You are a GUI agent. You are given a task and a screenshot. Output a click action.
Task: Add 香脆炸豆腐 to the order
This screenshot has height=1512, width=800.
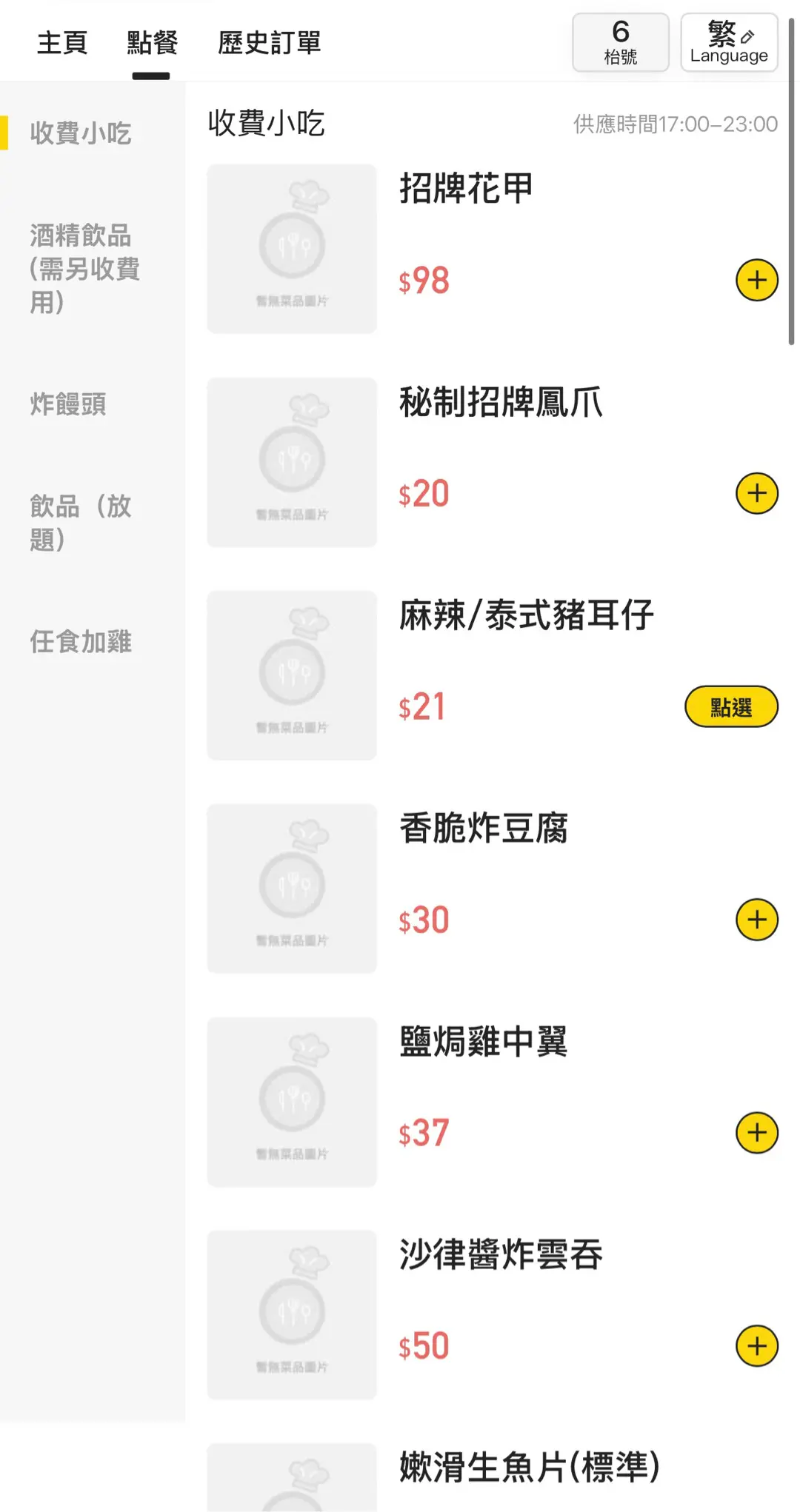756,920
